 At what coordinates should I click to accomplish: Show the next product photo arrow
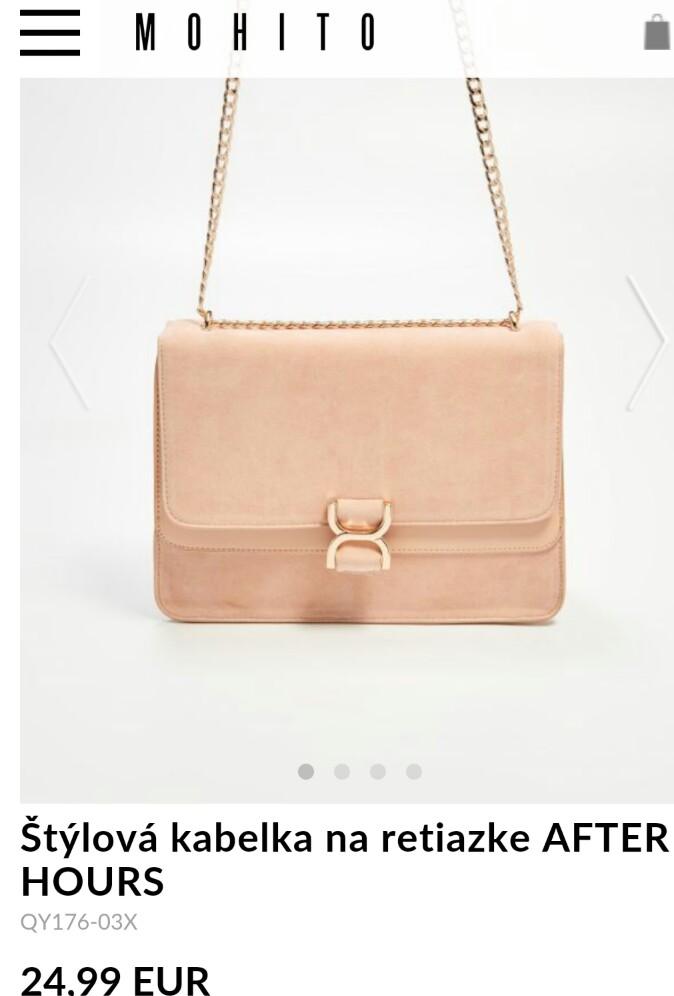point(646,343)
